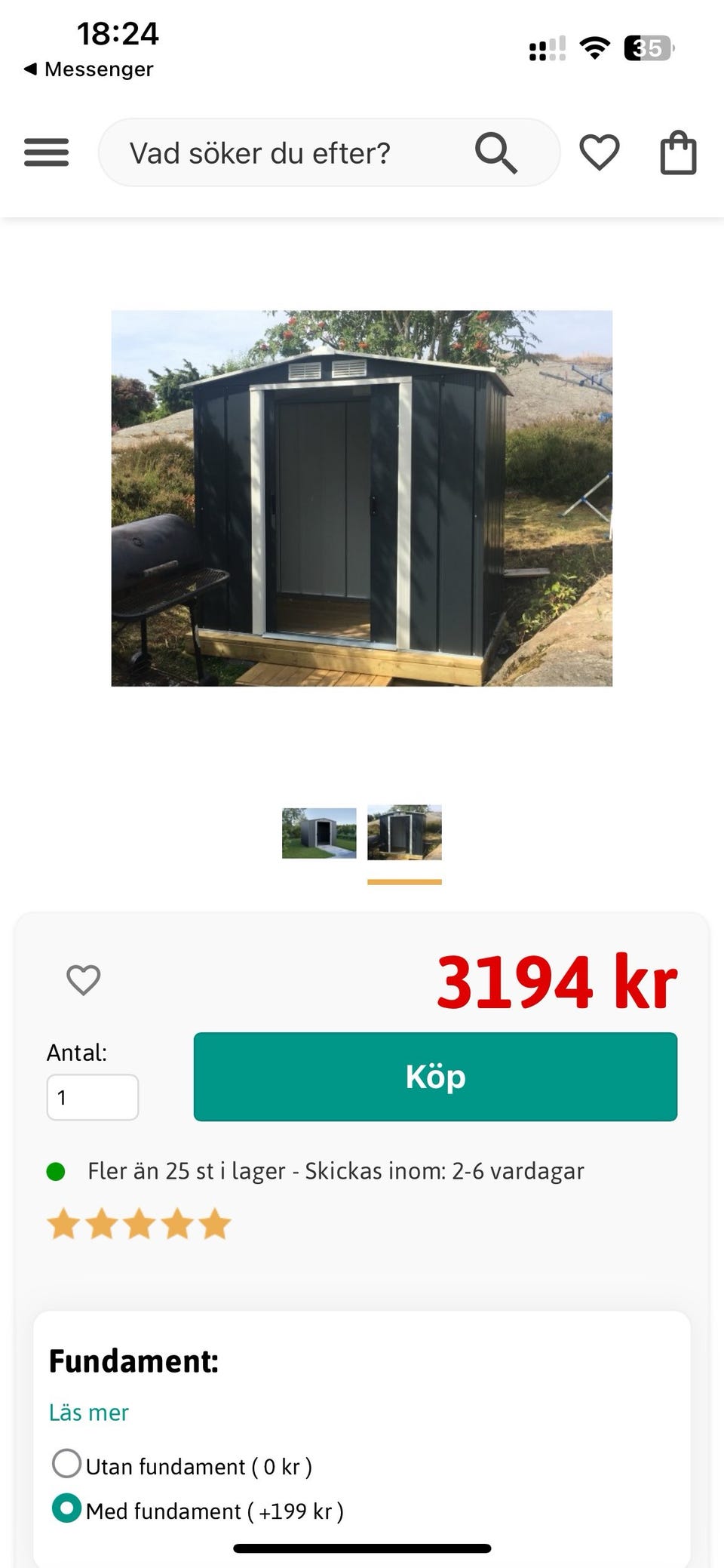Click the search magnifier icon
This screenshot has height=1568, width=724.
(494, 152)
